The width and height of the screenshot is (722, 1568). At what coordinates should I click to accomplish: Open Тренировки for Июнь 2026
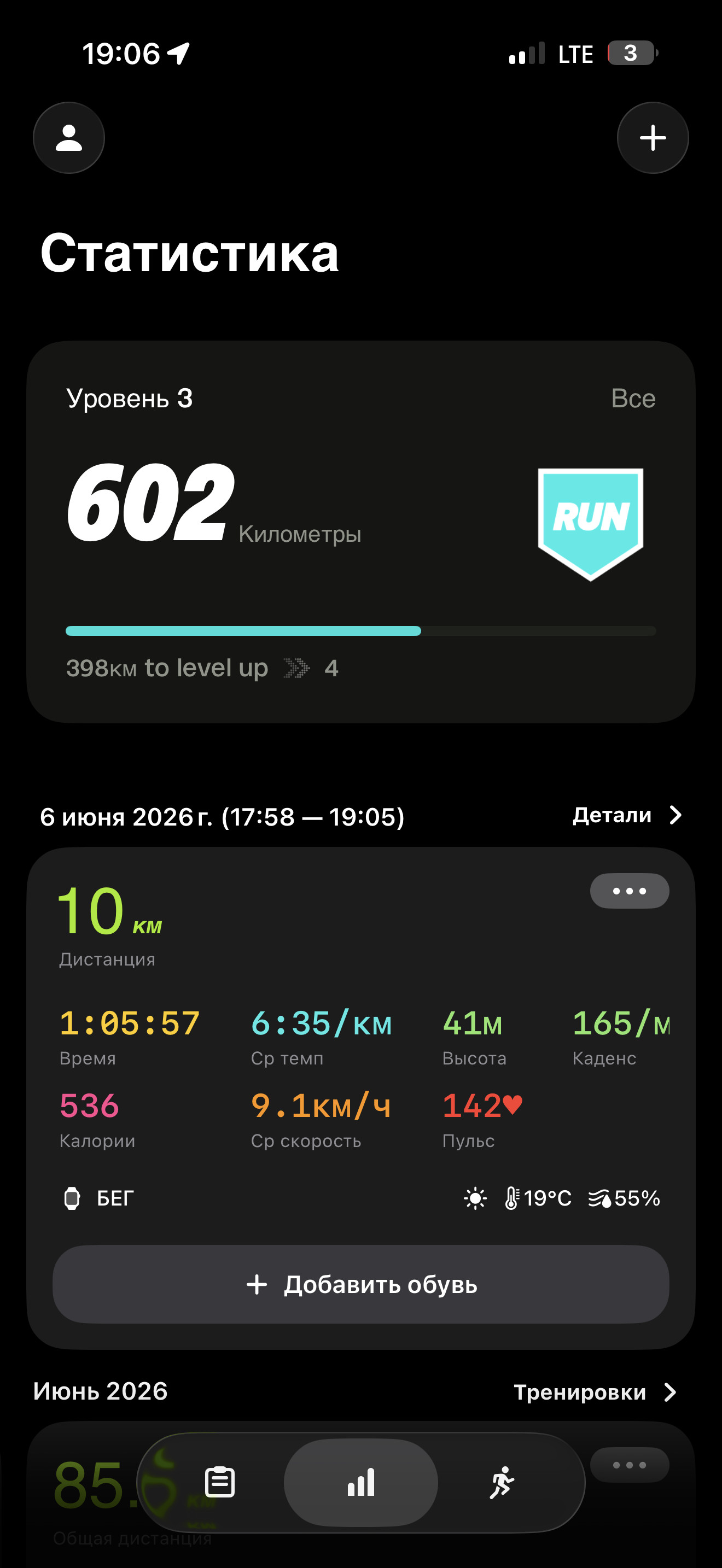pyautogui.click(x=595, y=1392)
